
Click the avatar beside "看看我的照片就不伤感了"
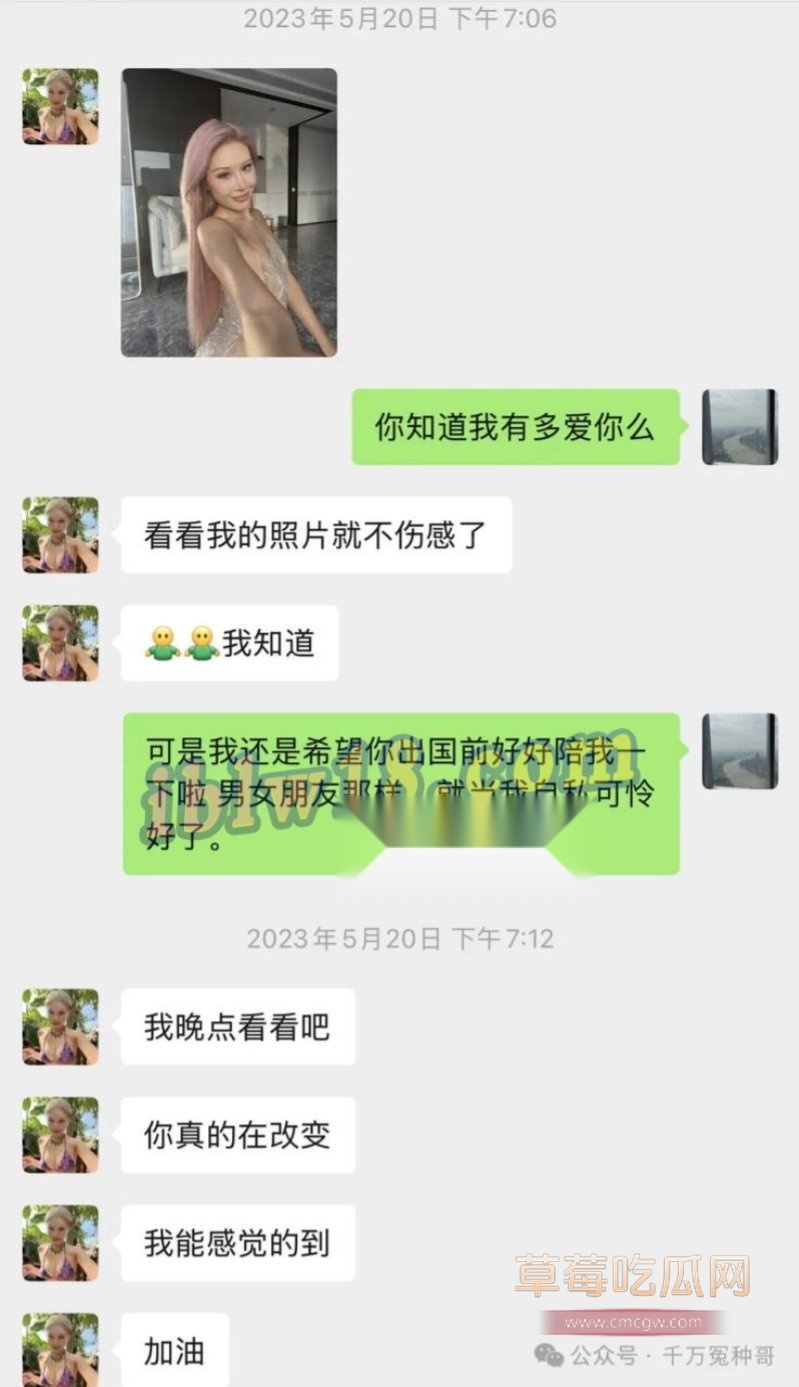point(59,535)
